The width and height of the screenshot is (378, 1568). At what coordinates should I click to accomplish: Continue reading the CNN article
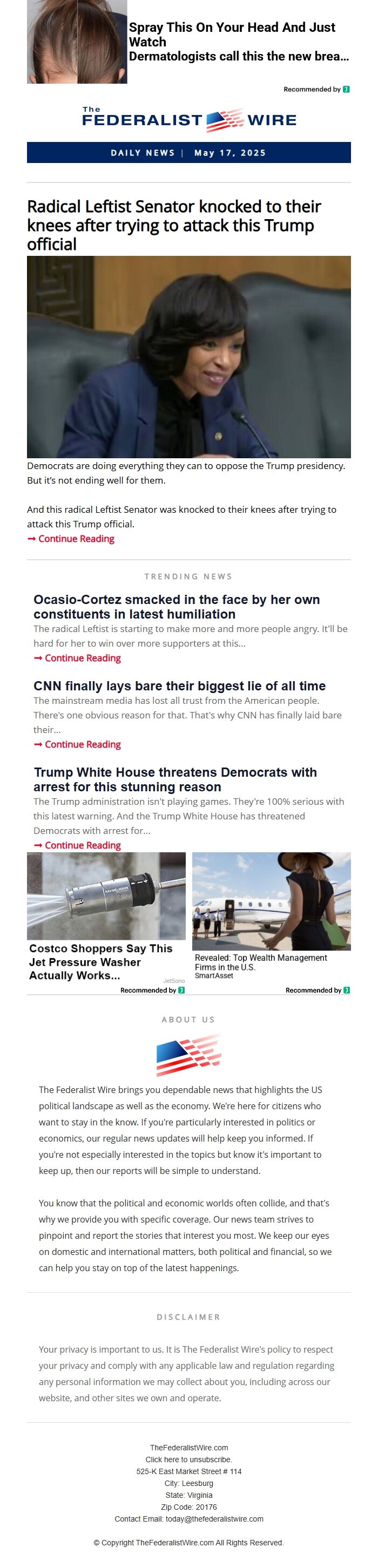click(x=82, y=744)
